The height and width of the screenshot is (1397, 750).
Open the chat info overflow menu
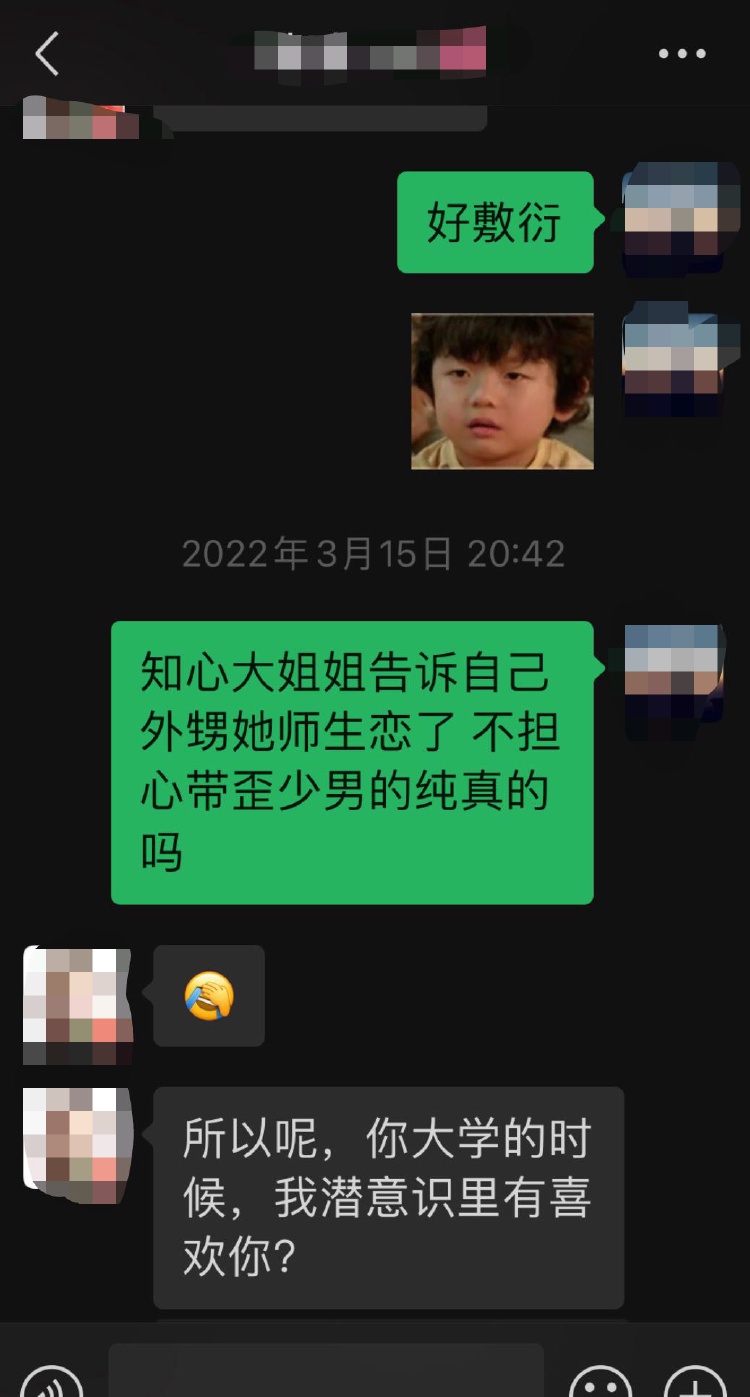682,54
